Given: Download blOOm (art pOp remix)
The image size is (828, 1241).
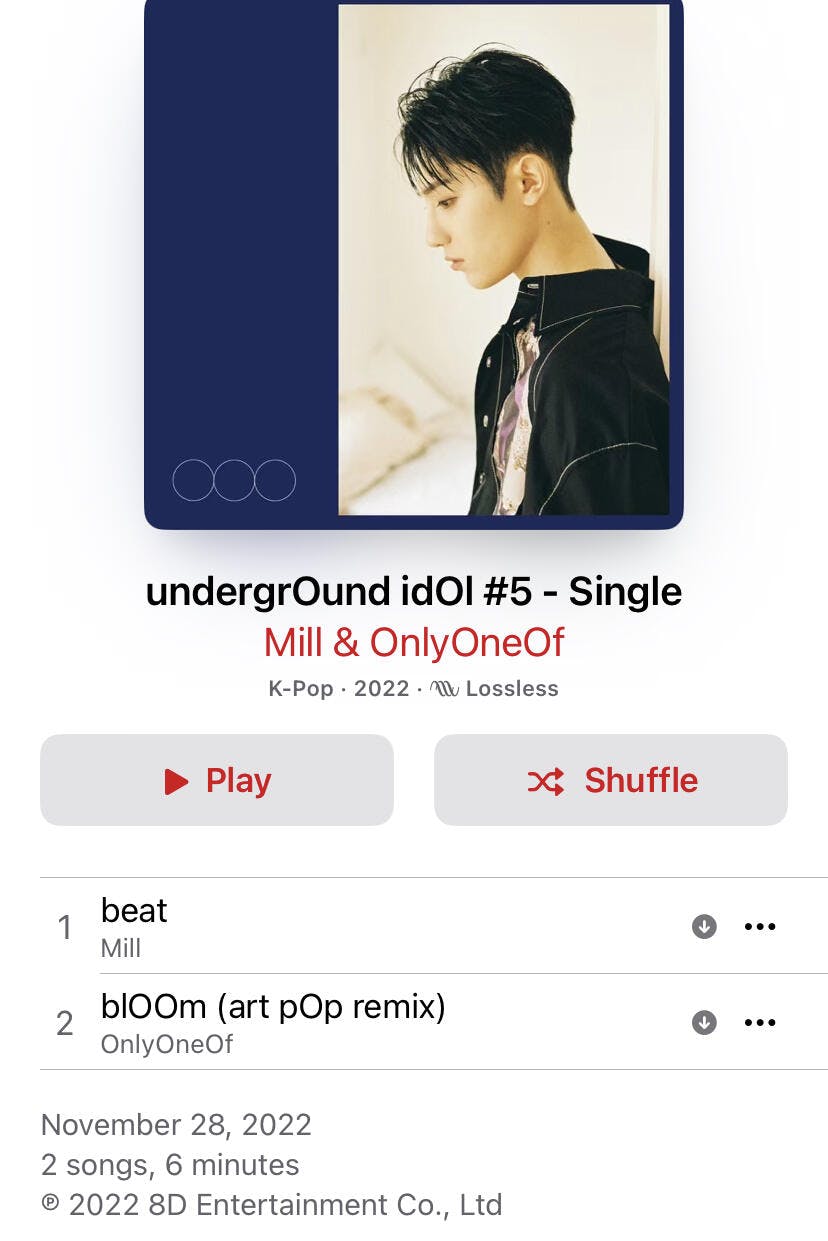Looking at the screenshot, I should coord(705,1023).
